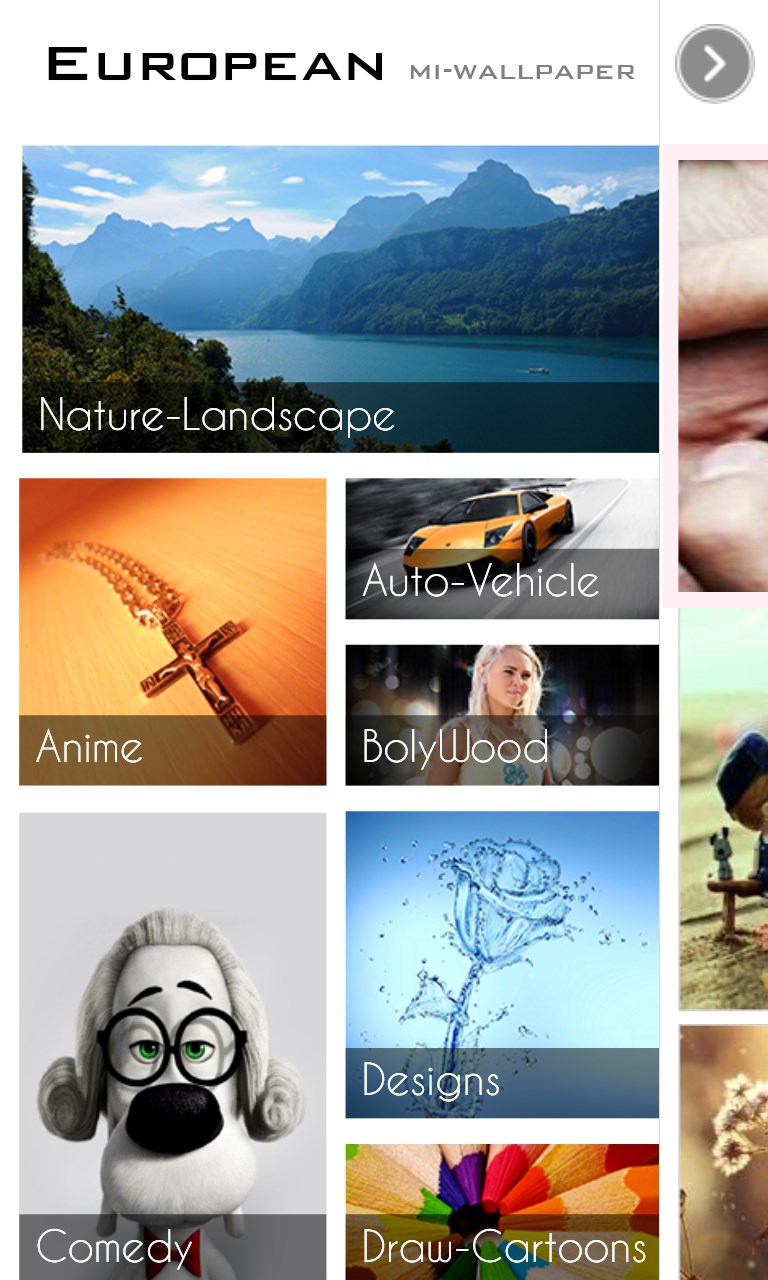This screenshot has width=768, height=1280.
Task: Click the circular right arrow navigation icon
Action: click(713, 64)
